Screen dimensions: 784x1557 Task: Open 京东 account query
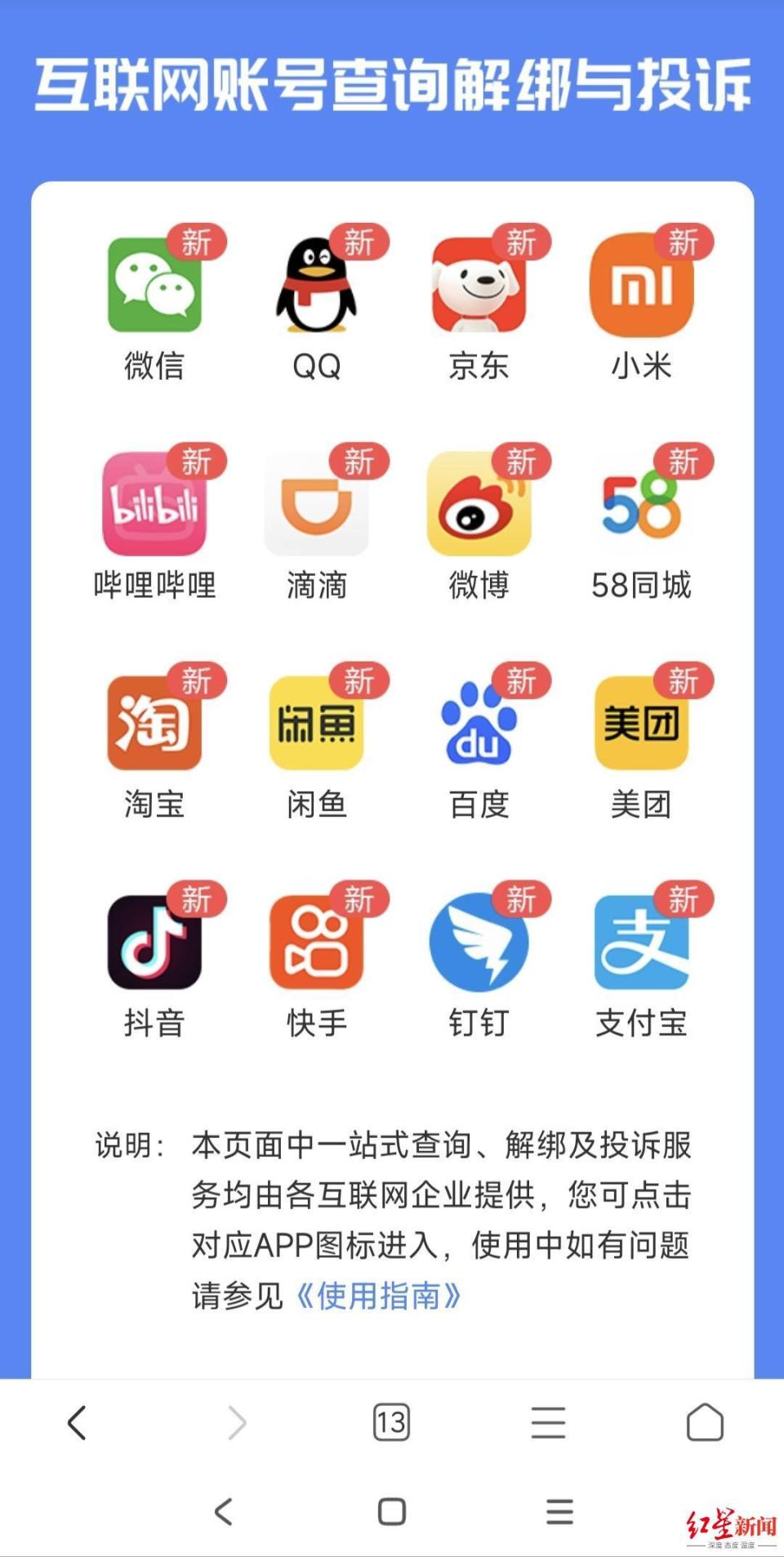pos(479,285)
